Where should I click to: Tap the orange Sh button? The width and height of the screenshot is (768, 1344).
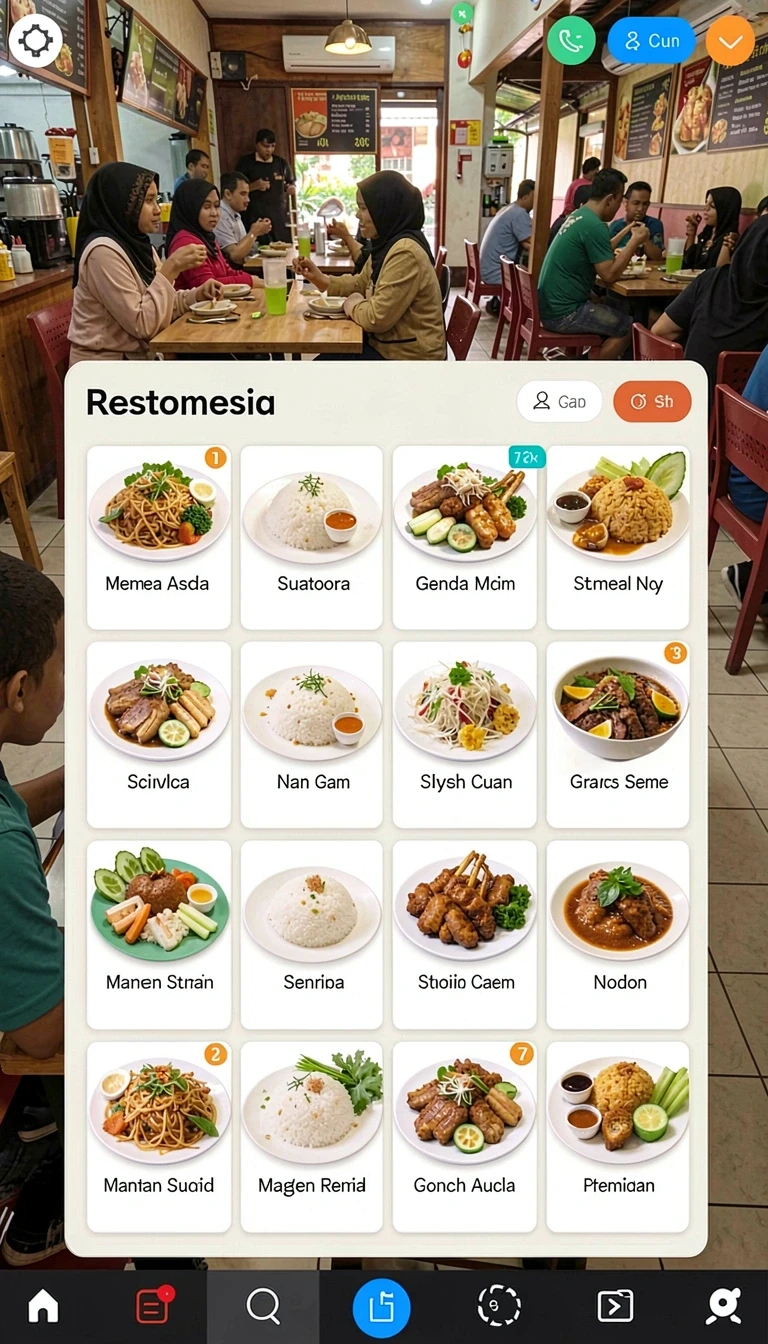pos(652,402)
